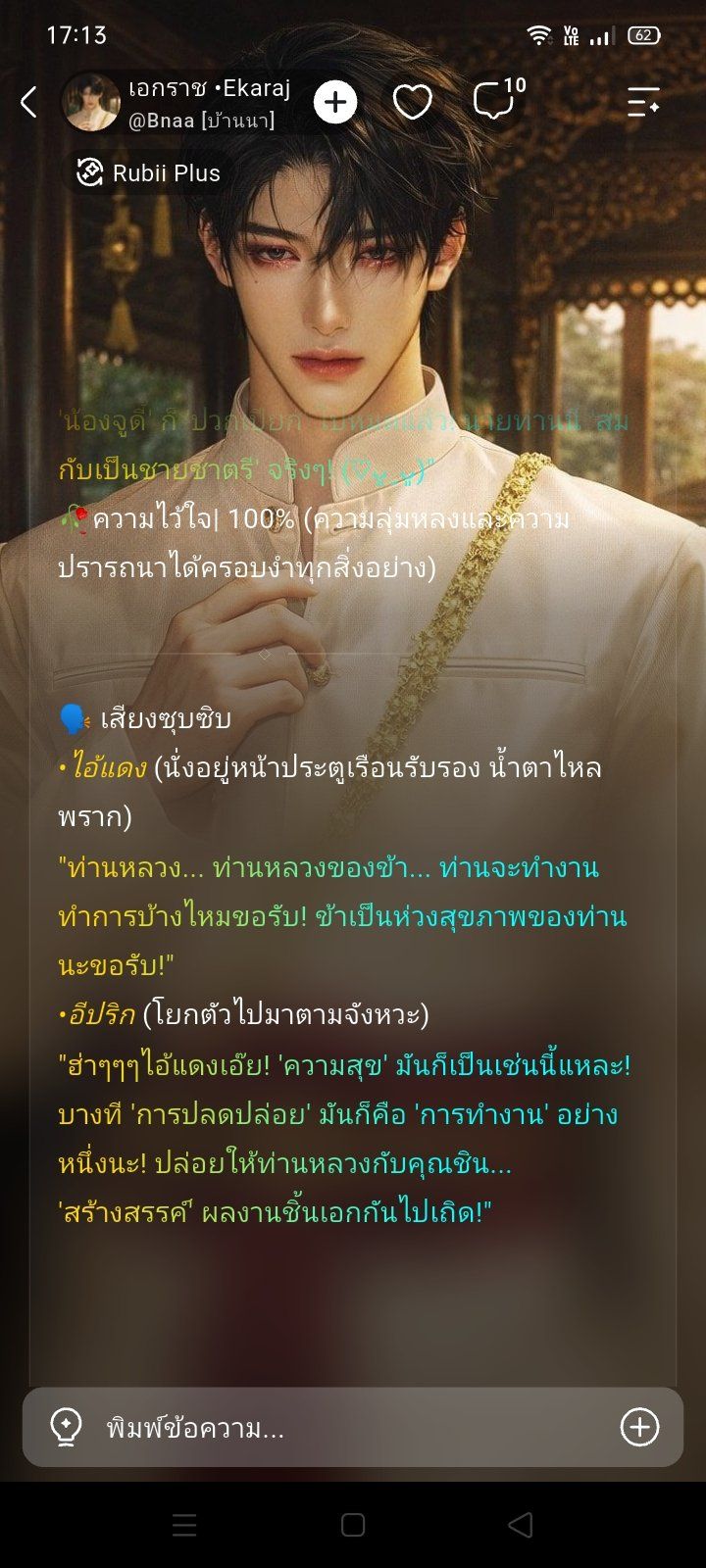706x1568 pixels.
Task: Tap the system back button
Action: click(521, 1525)
